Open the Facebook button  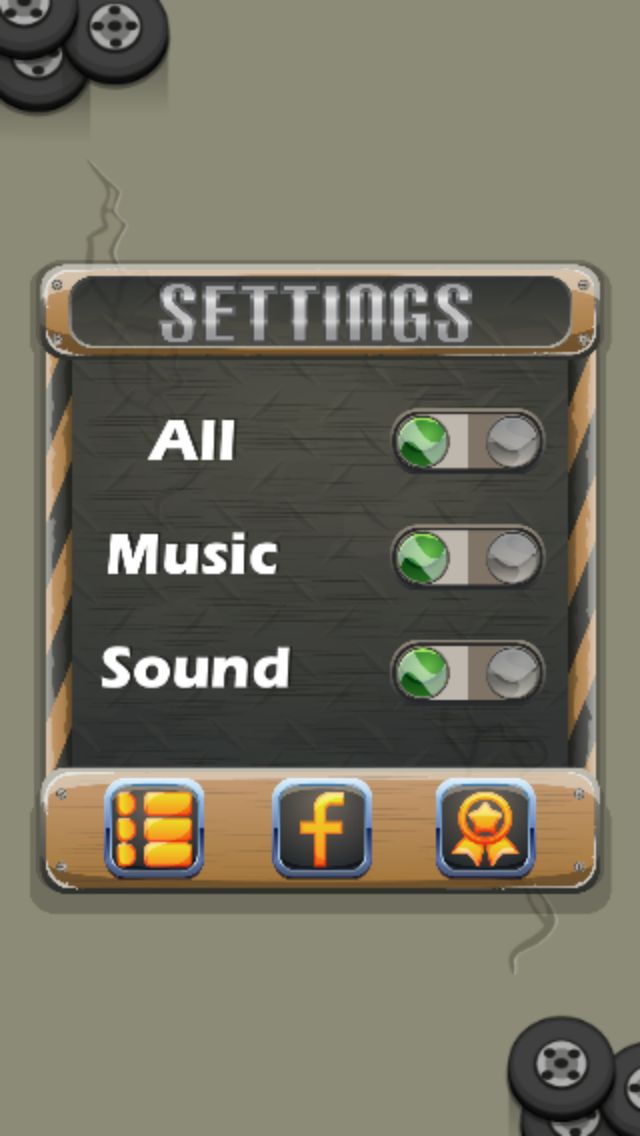click(322, 829)
